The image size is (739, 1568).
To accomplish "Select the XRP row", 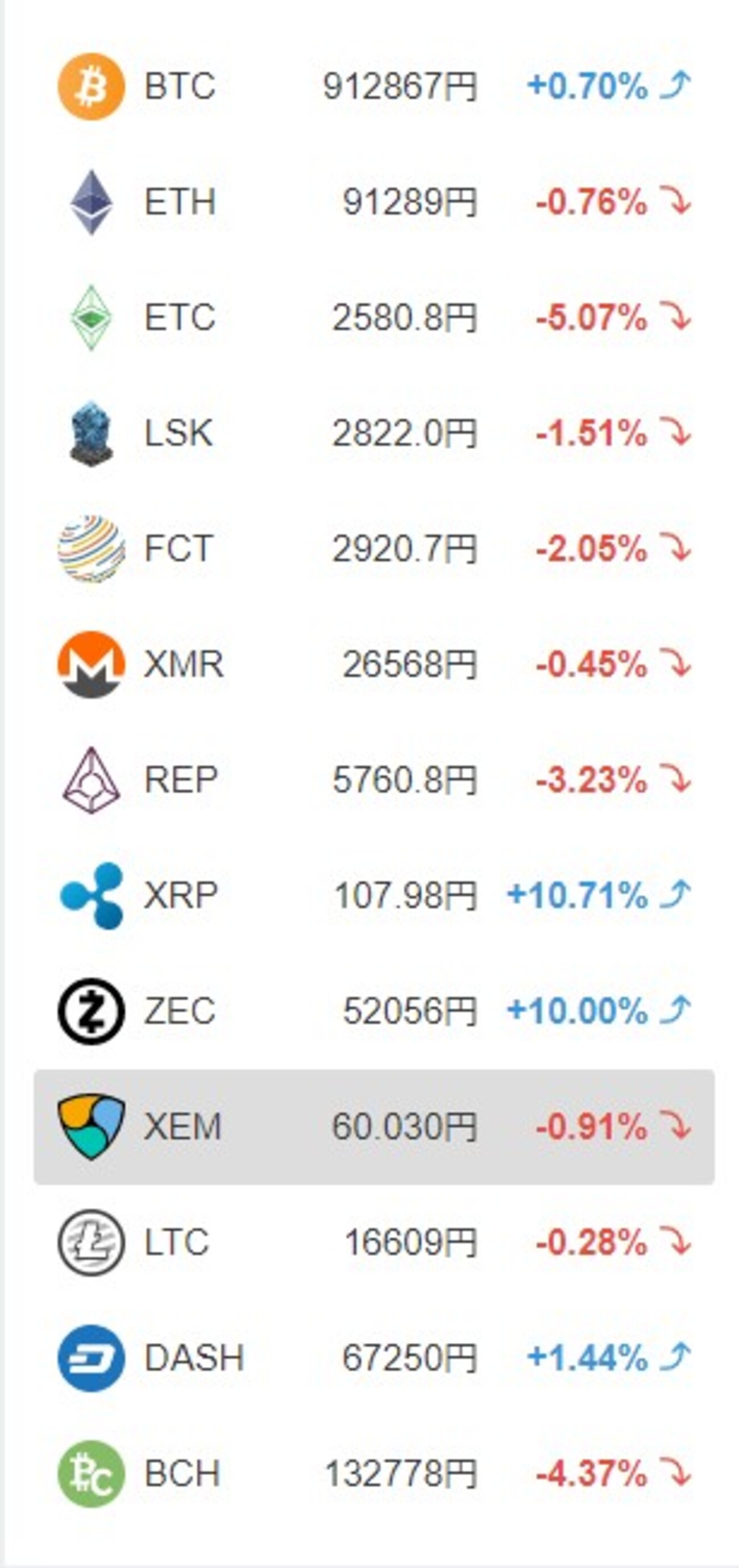I will [373, 896].
